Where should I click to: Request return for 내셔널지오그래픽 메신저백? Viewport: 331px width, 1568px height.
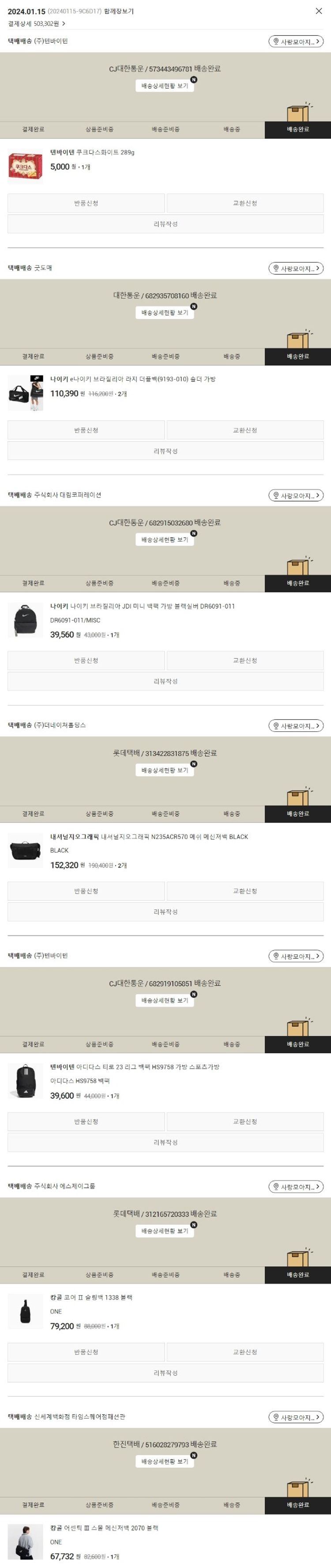86,891
